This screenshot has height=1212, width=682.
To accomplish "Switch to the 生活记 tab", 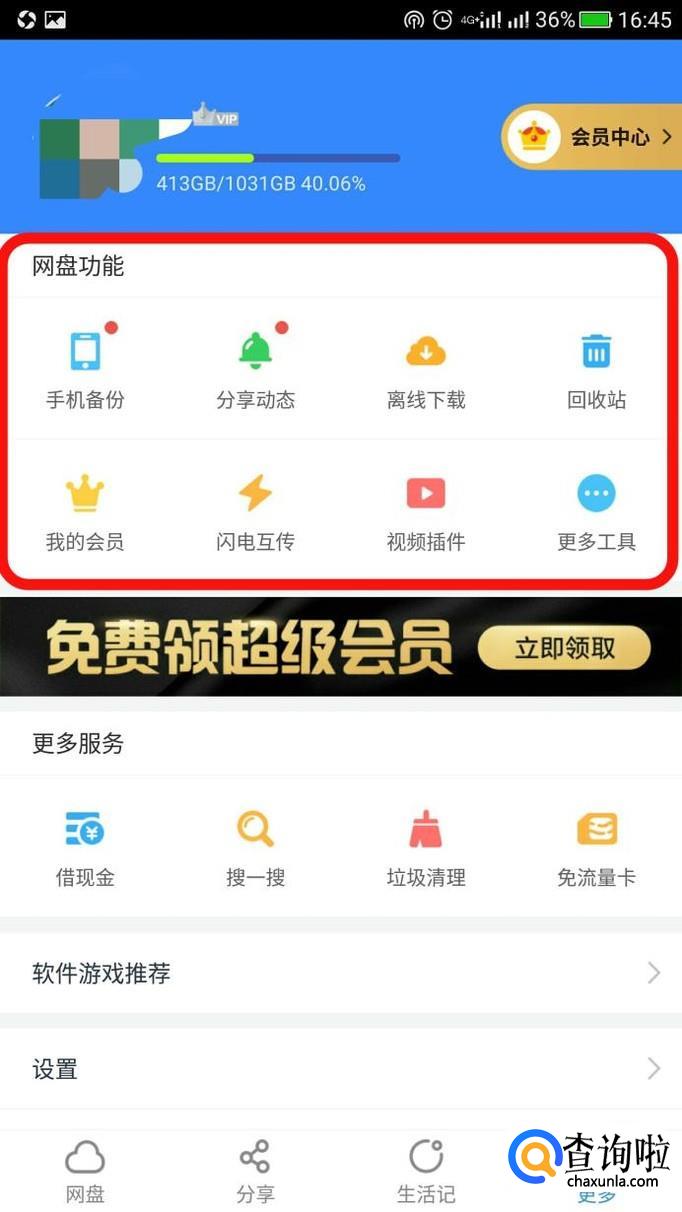I will point(426,1172).
